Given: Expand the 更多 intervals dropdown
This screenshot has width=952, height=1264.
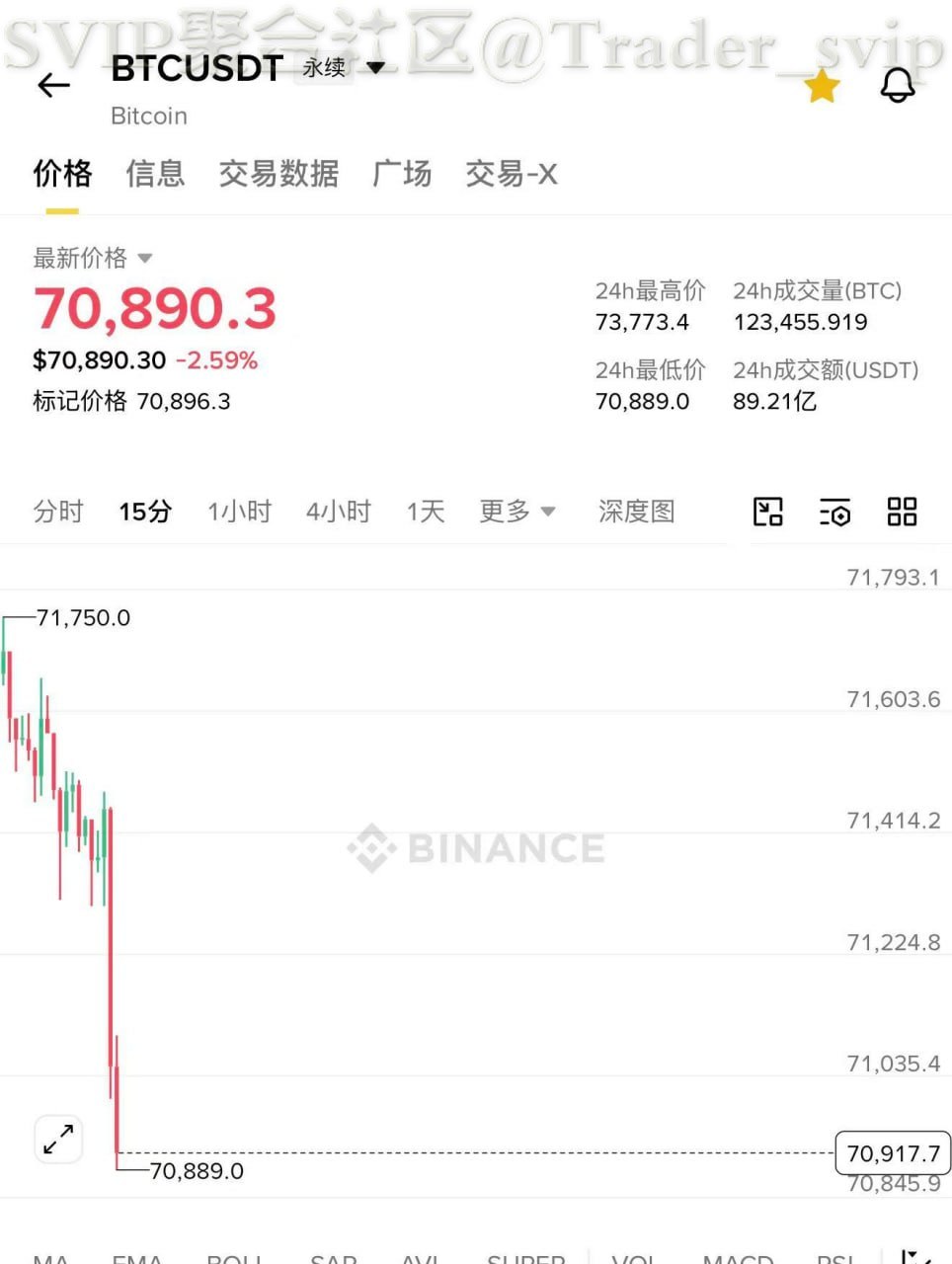Looking at the screenshot, I should [x=516, y=512].
